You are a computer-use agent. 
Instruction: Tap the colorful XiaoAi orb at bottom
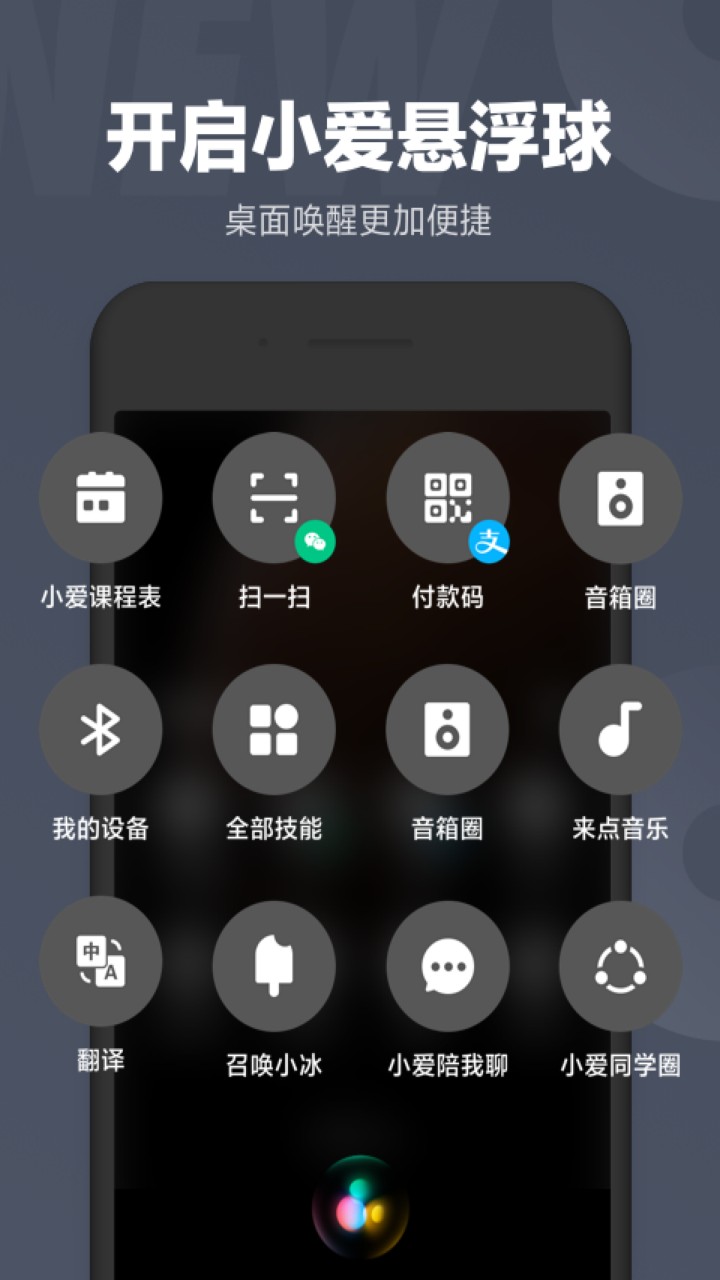(x=360, y=1206)
